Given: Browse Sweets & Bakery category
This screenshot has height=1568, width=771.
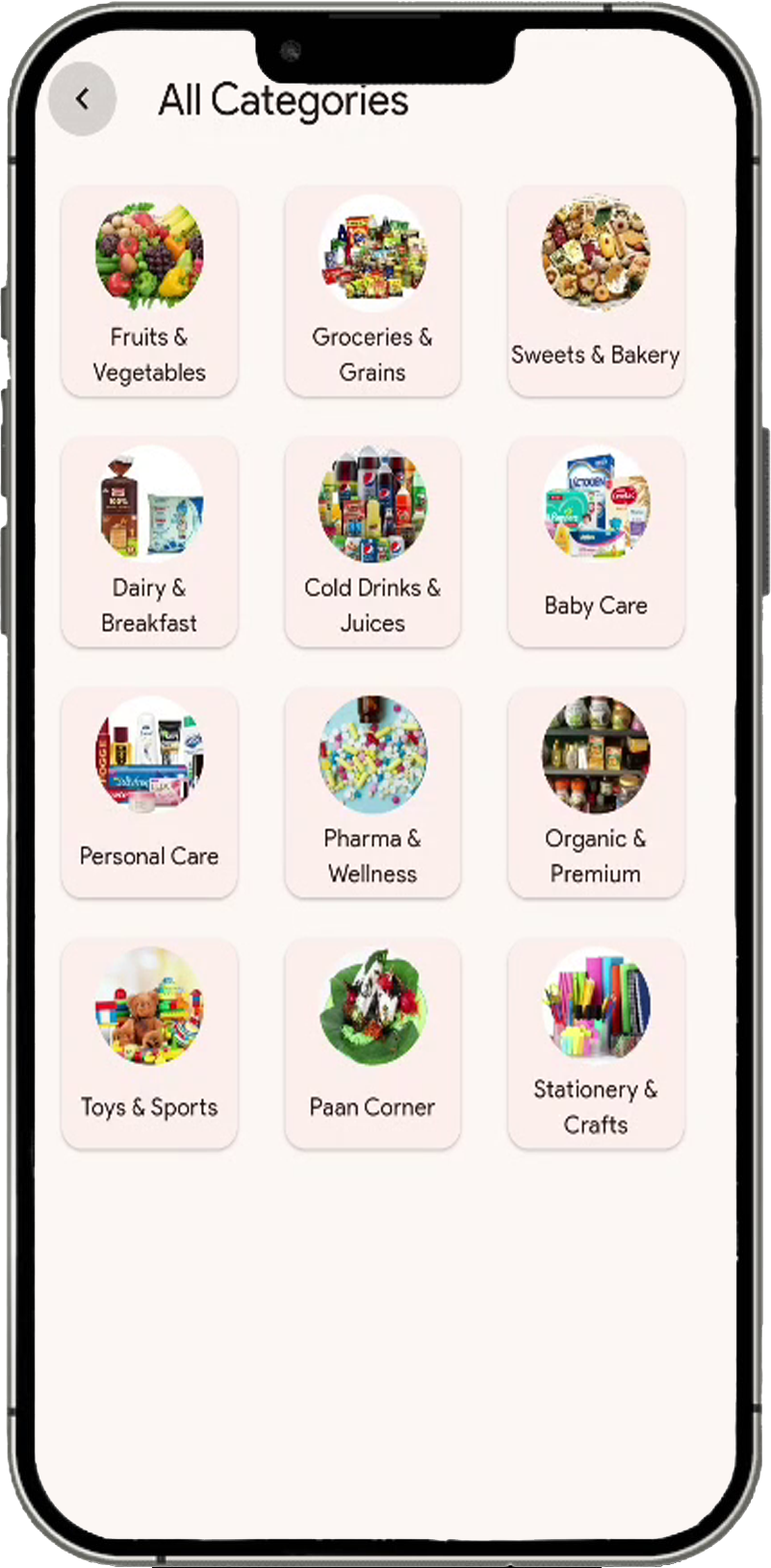Looking at the screenshot, I should [596, 291].
